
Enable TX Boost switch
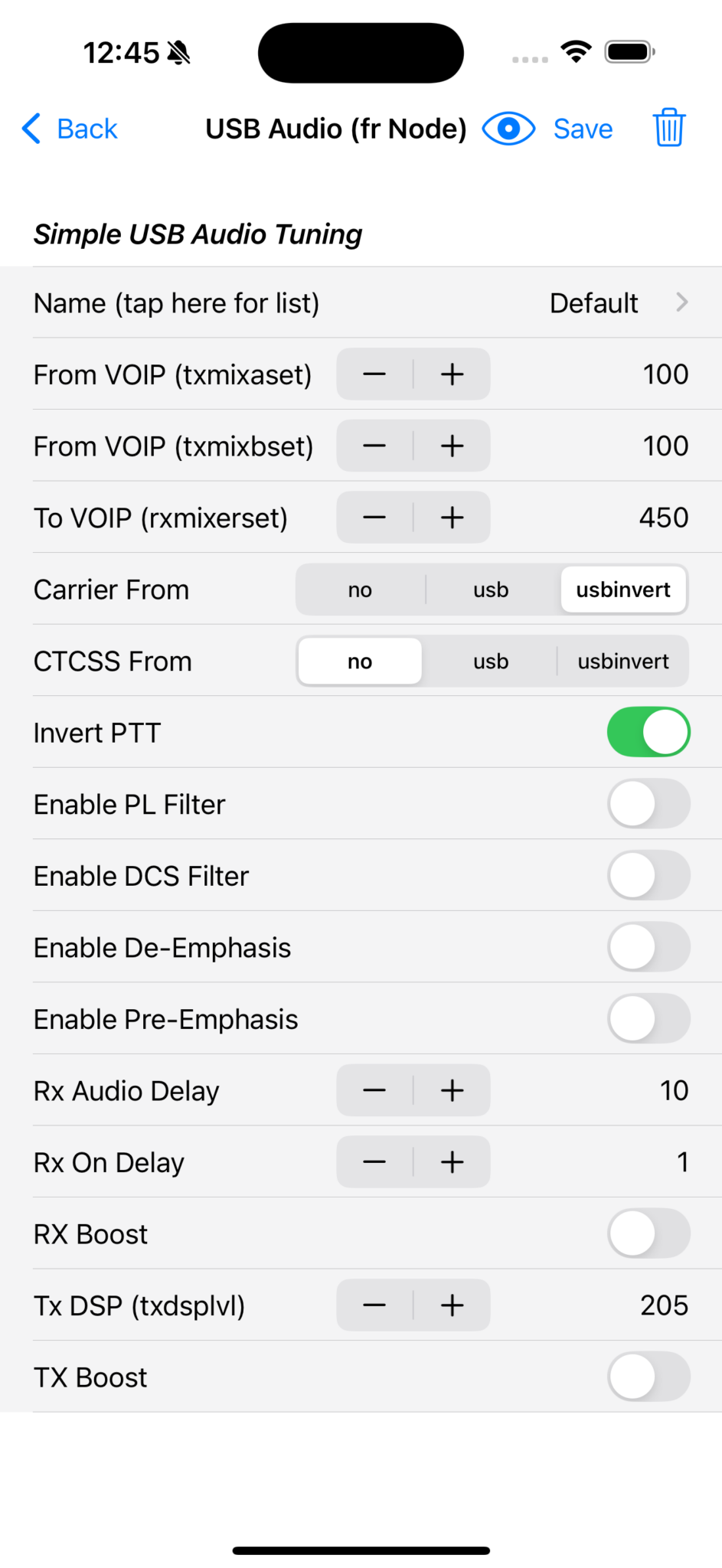(648, 1377)
